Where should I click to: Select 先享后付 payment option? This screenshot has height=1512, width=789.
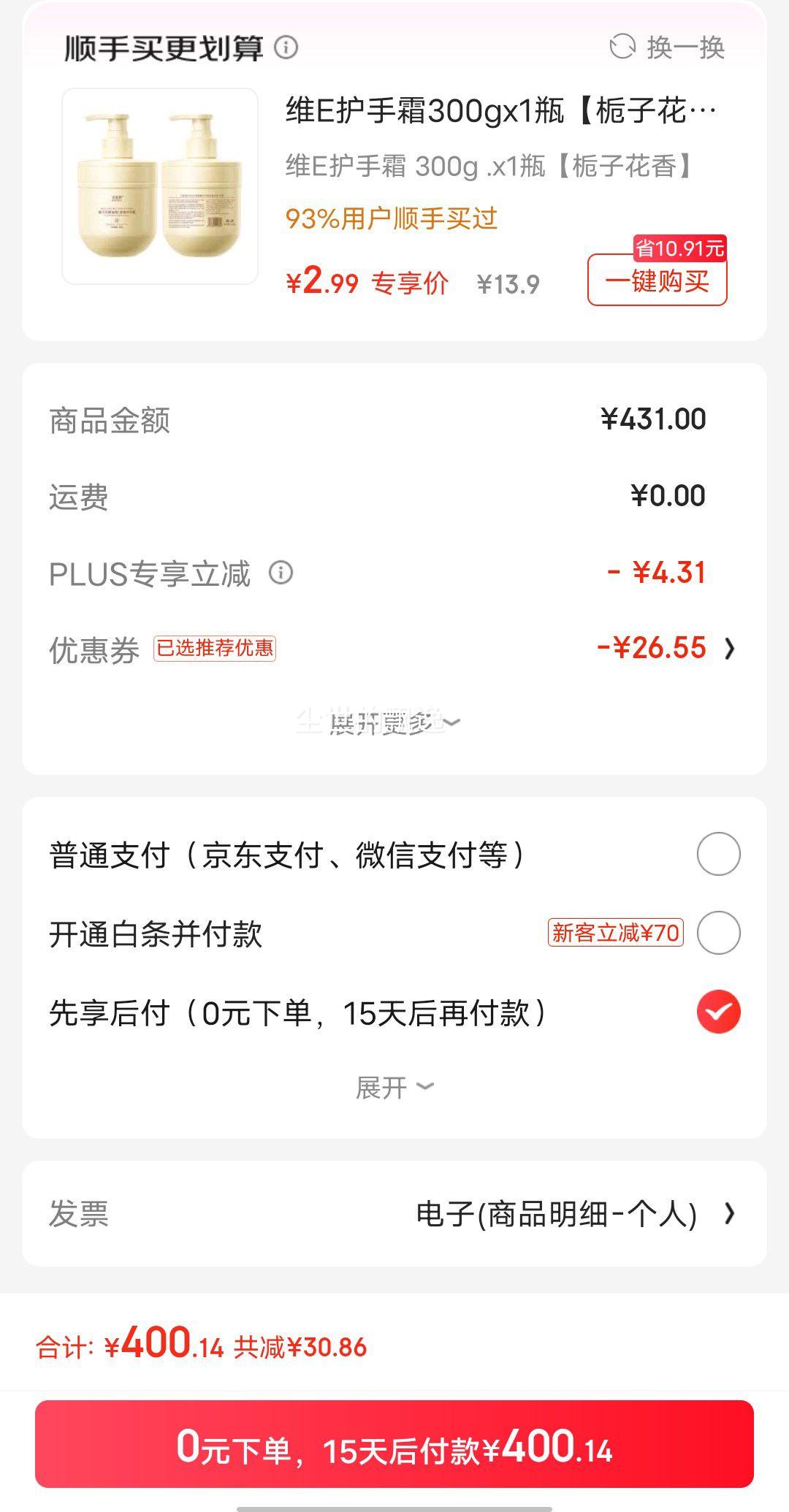click(718, 1012)
